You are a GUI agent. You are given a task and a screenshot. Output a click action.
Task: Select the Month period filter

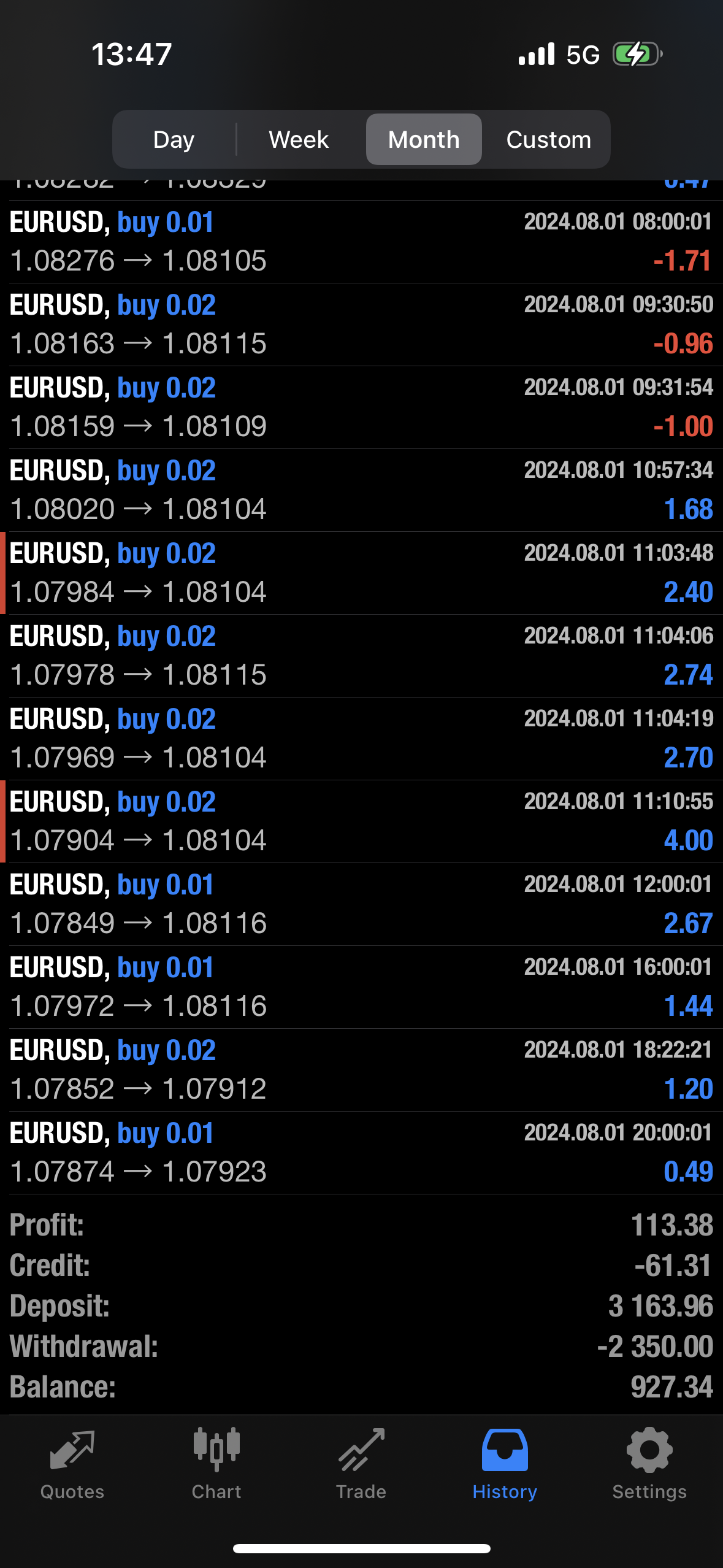coord(424,140)
